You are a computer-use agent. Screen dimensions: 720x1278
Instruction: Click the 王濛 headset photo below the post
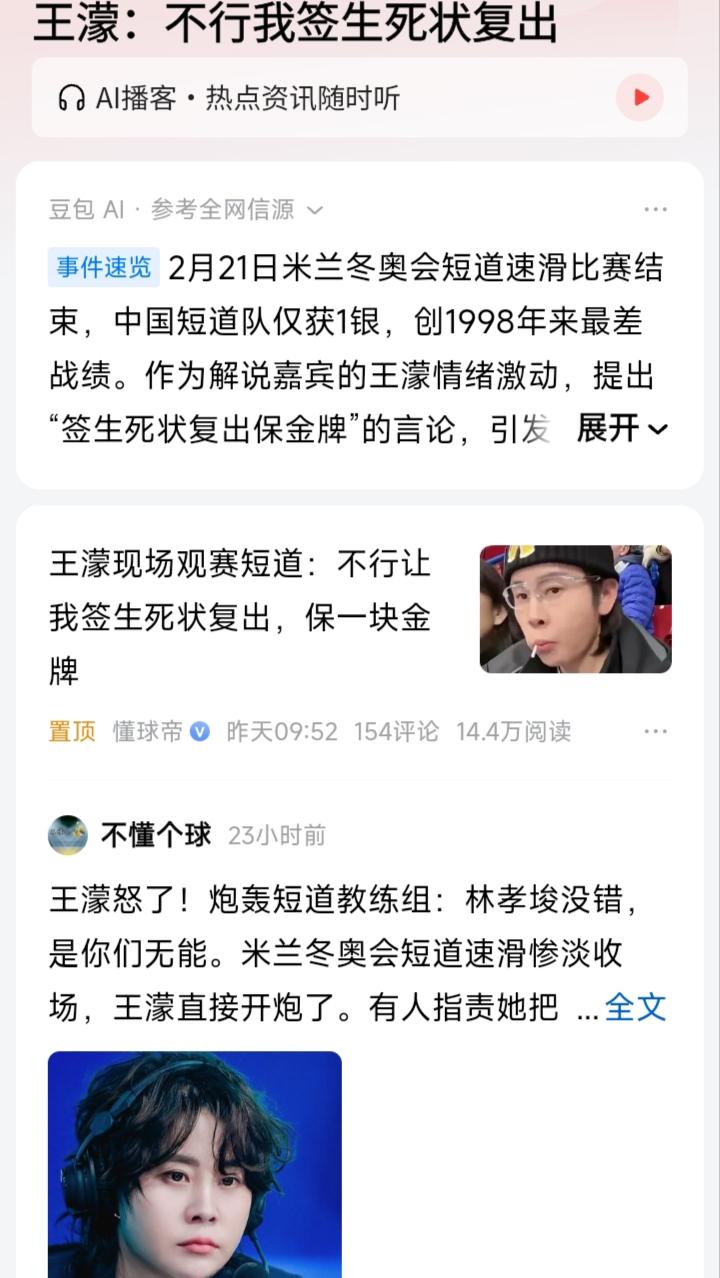195,1163
